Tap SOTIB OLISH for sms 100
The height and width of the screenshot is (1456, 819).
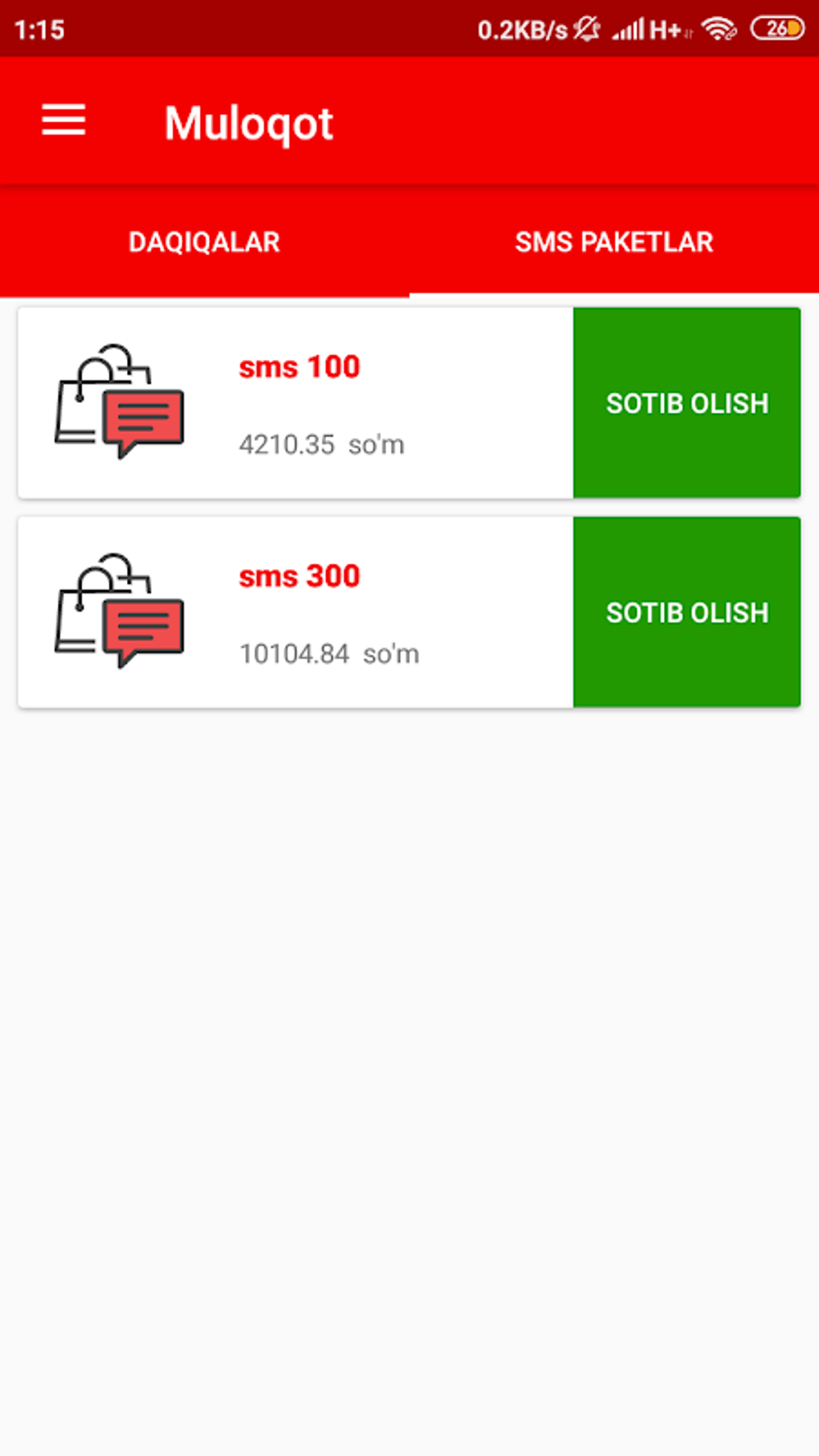687,403
